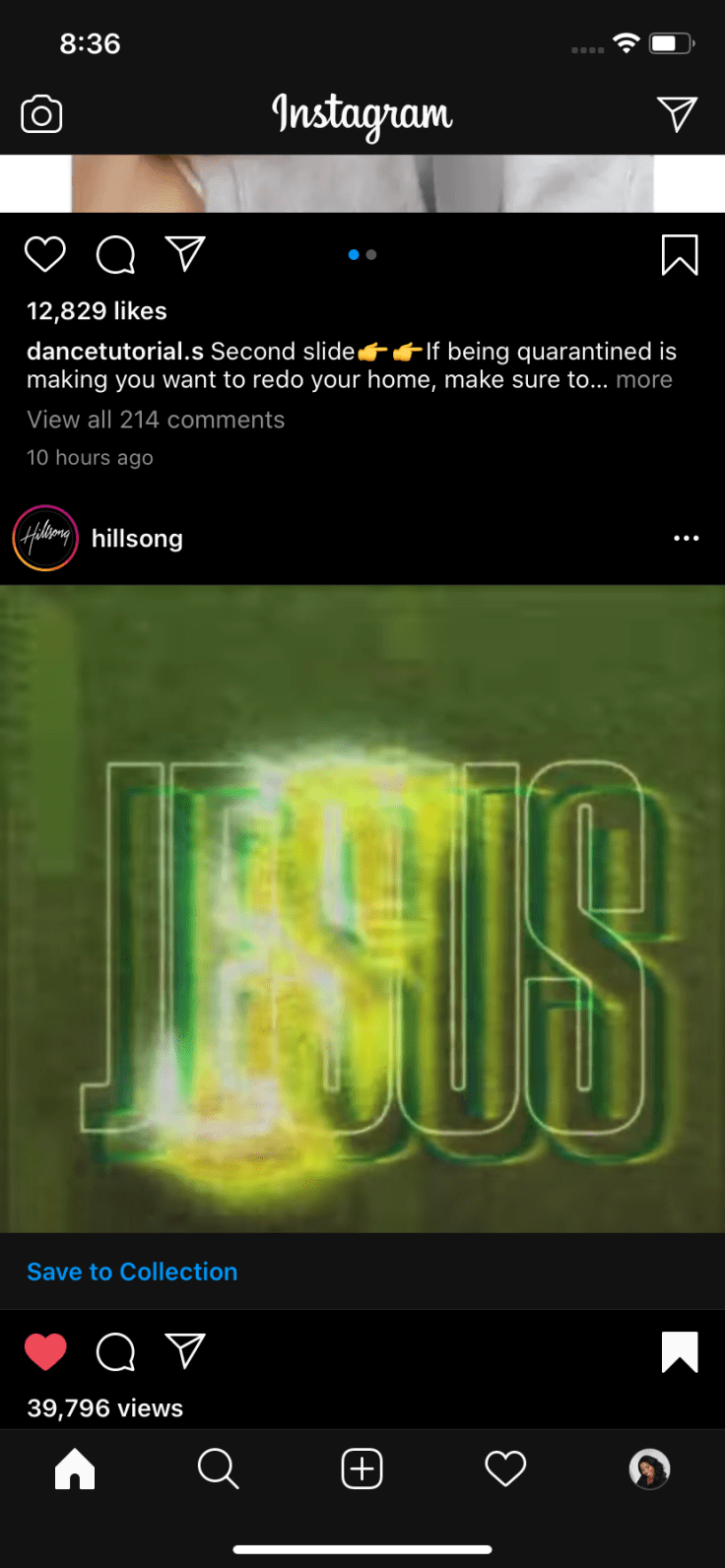The image size is (725, 1568).
Task: Expand caption with more link
Action: [644, 380]
